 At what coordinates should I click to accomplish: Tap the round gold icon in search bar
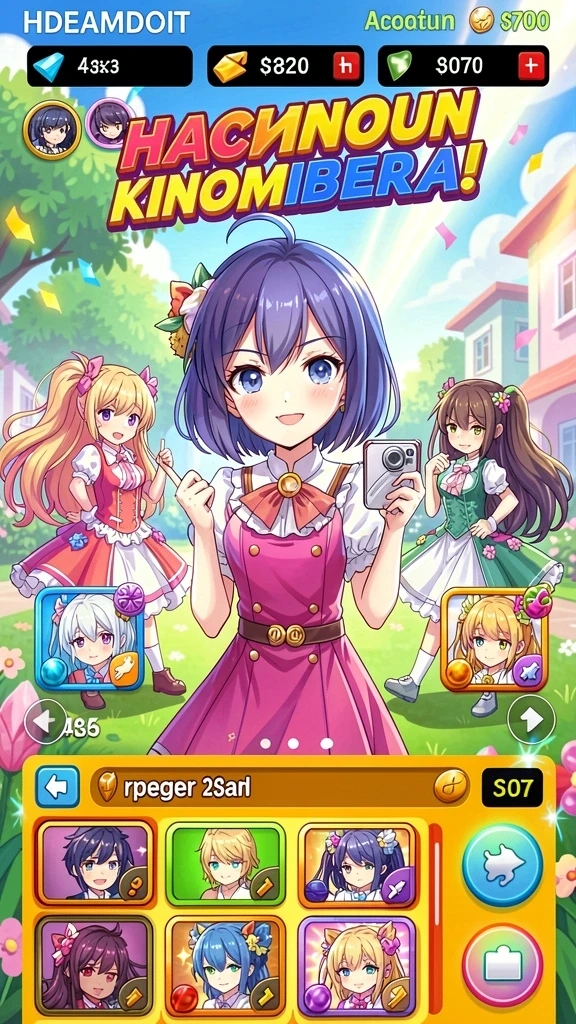(451, 786)
